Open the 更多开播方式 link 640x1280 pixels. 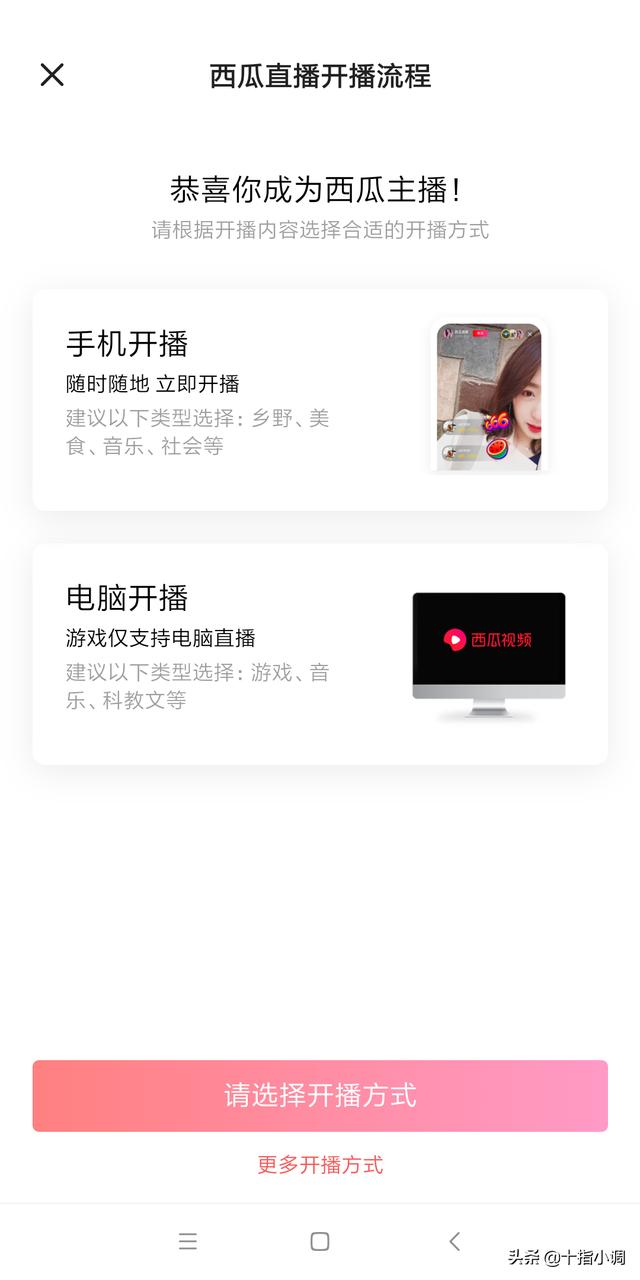(320, 1165)
